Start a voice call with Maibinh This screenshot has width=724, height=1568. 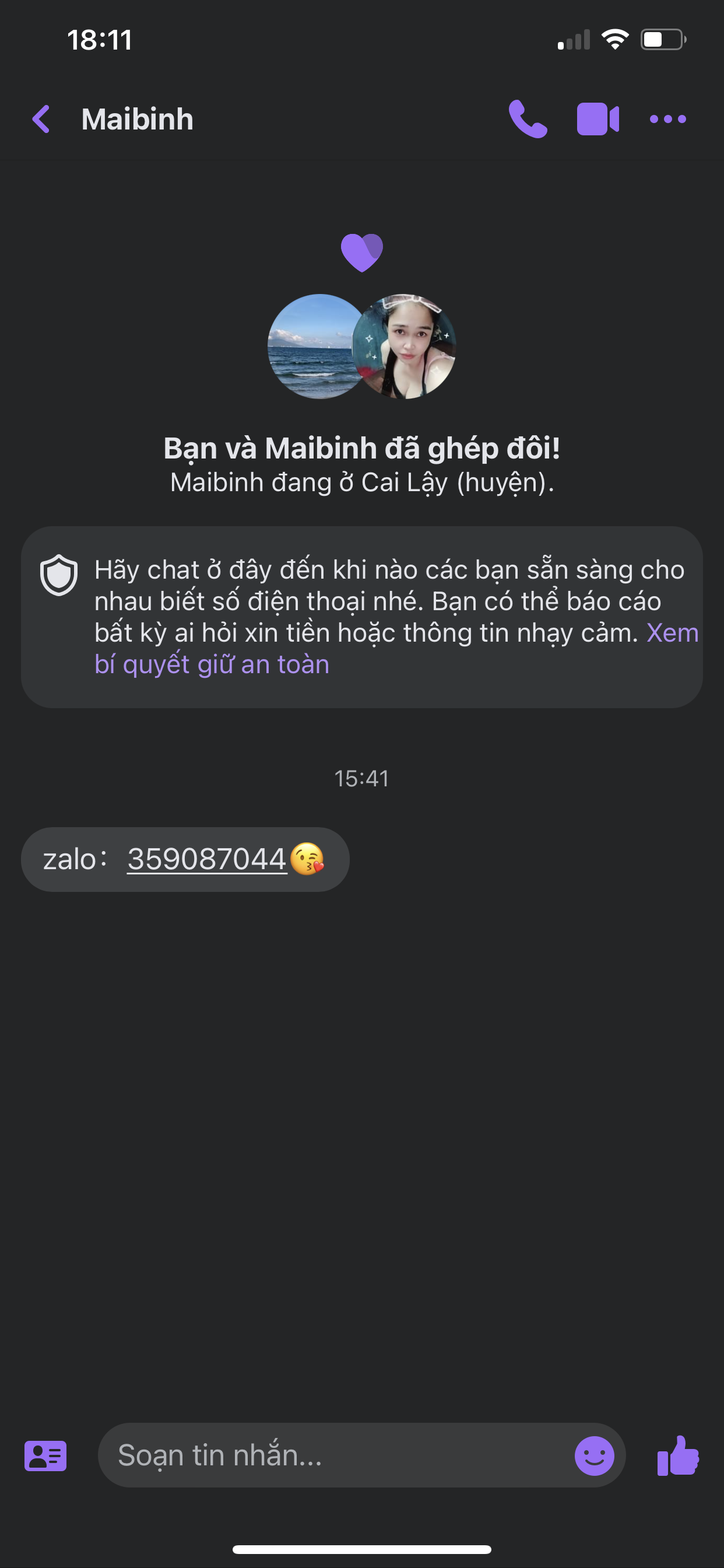pos(528,118)
